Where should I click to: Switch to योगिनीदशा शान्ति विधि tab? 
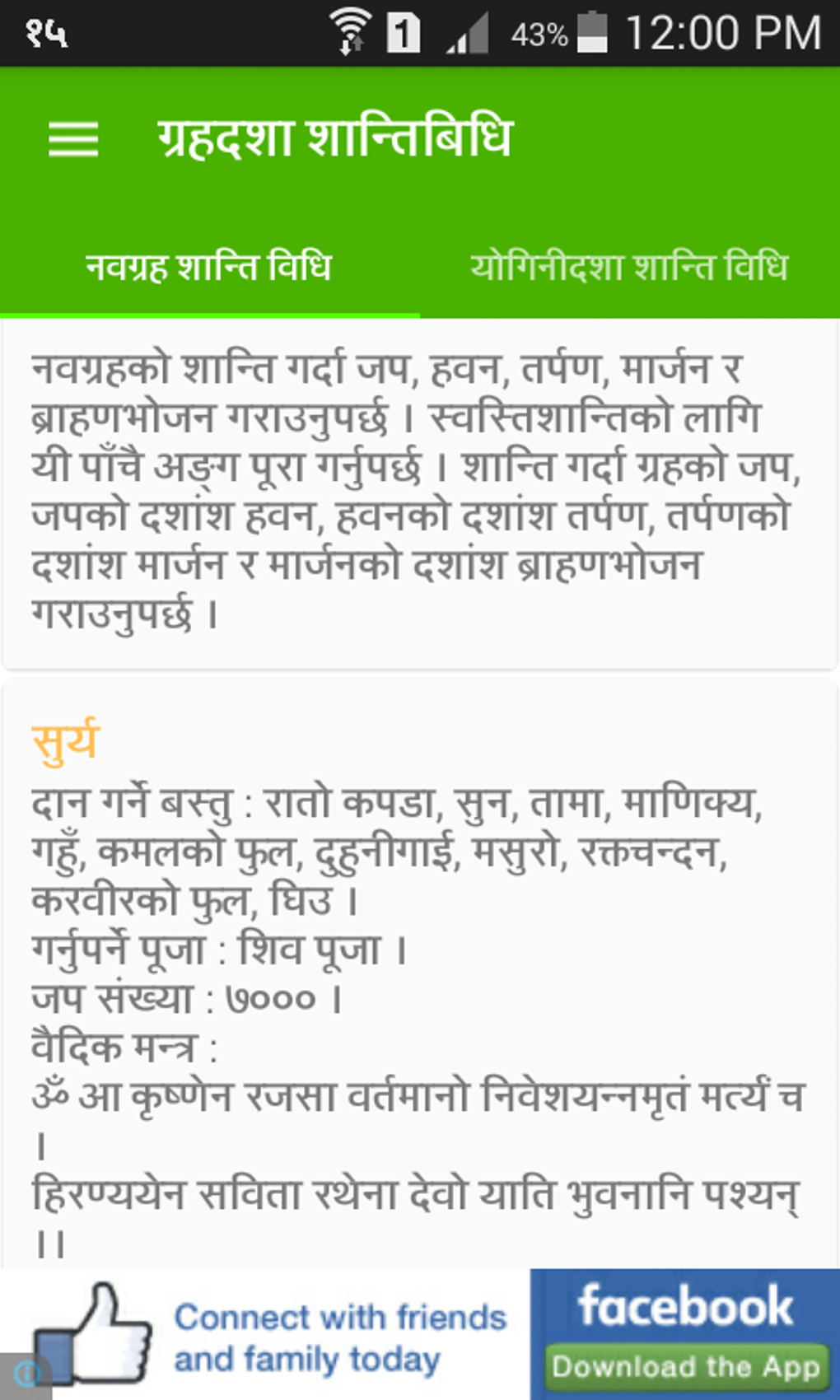click(x=629, y=268)
